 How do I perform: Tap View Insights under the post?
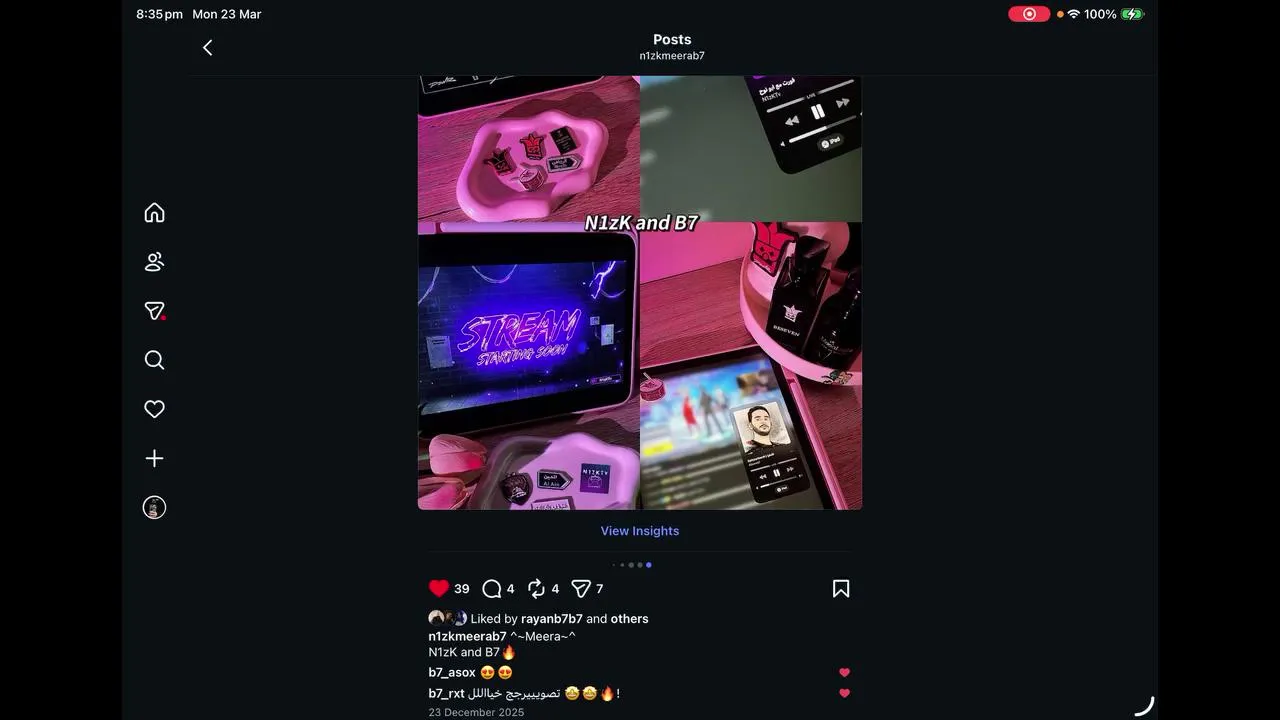[x=640, y=531]
